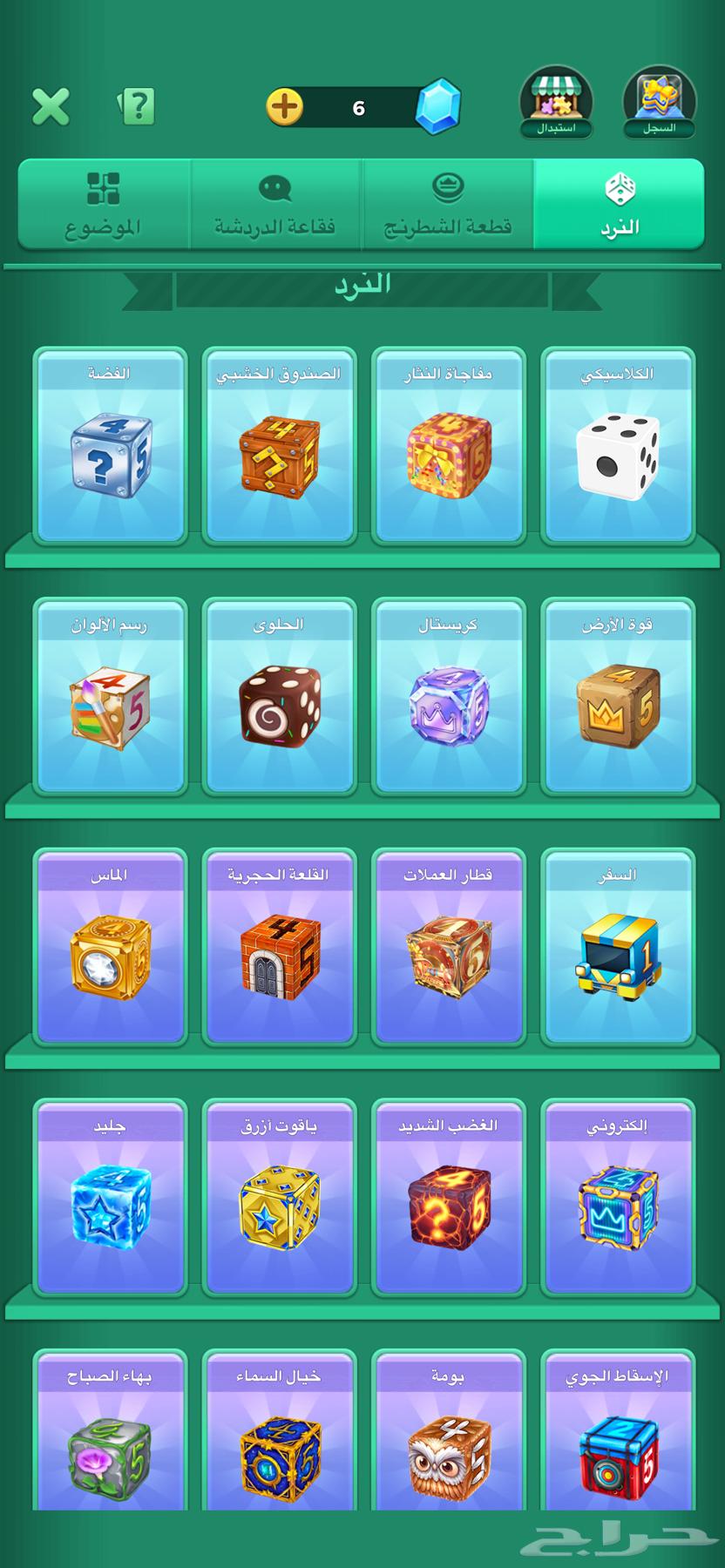
Task: View the الفضة silver dice
Action: 110,446
